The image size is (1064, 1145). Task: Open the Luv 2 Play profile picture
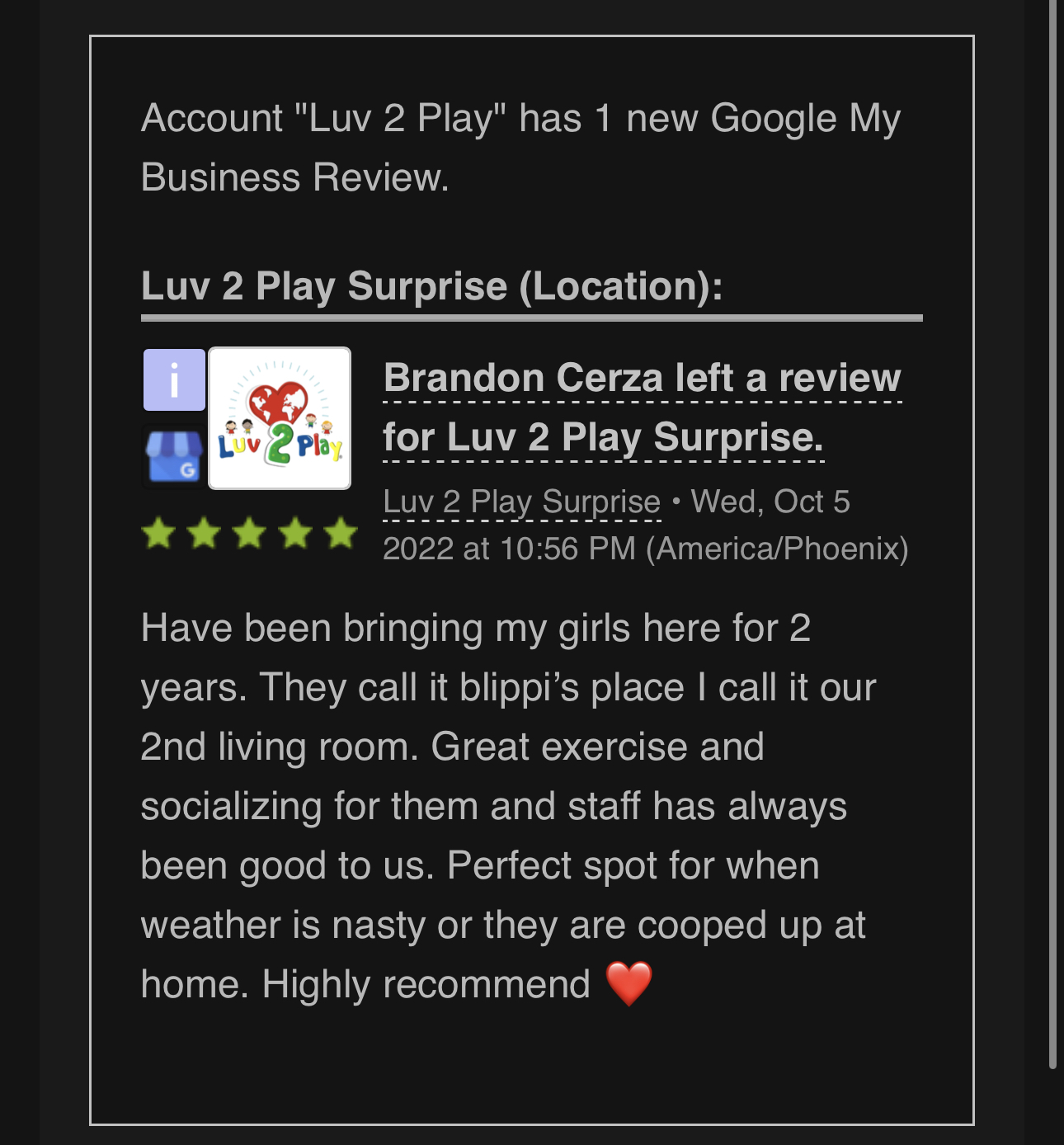(x=280, y=418)
